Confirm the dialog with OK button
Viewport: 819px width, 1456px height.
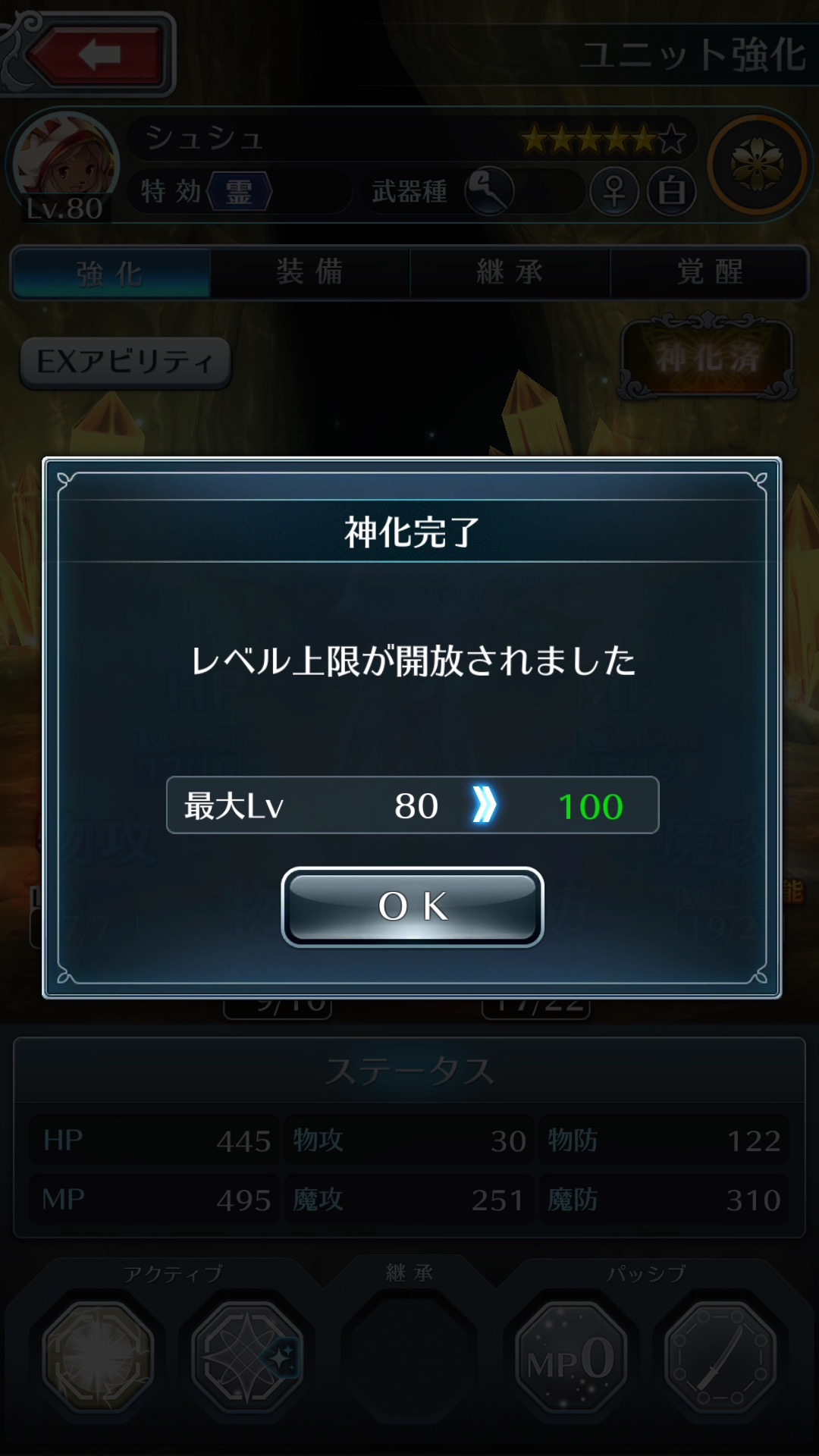413,907
